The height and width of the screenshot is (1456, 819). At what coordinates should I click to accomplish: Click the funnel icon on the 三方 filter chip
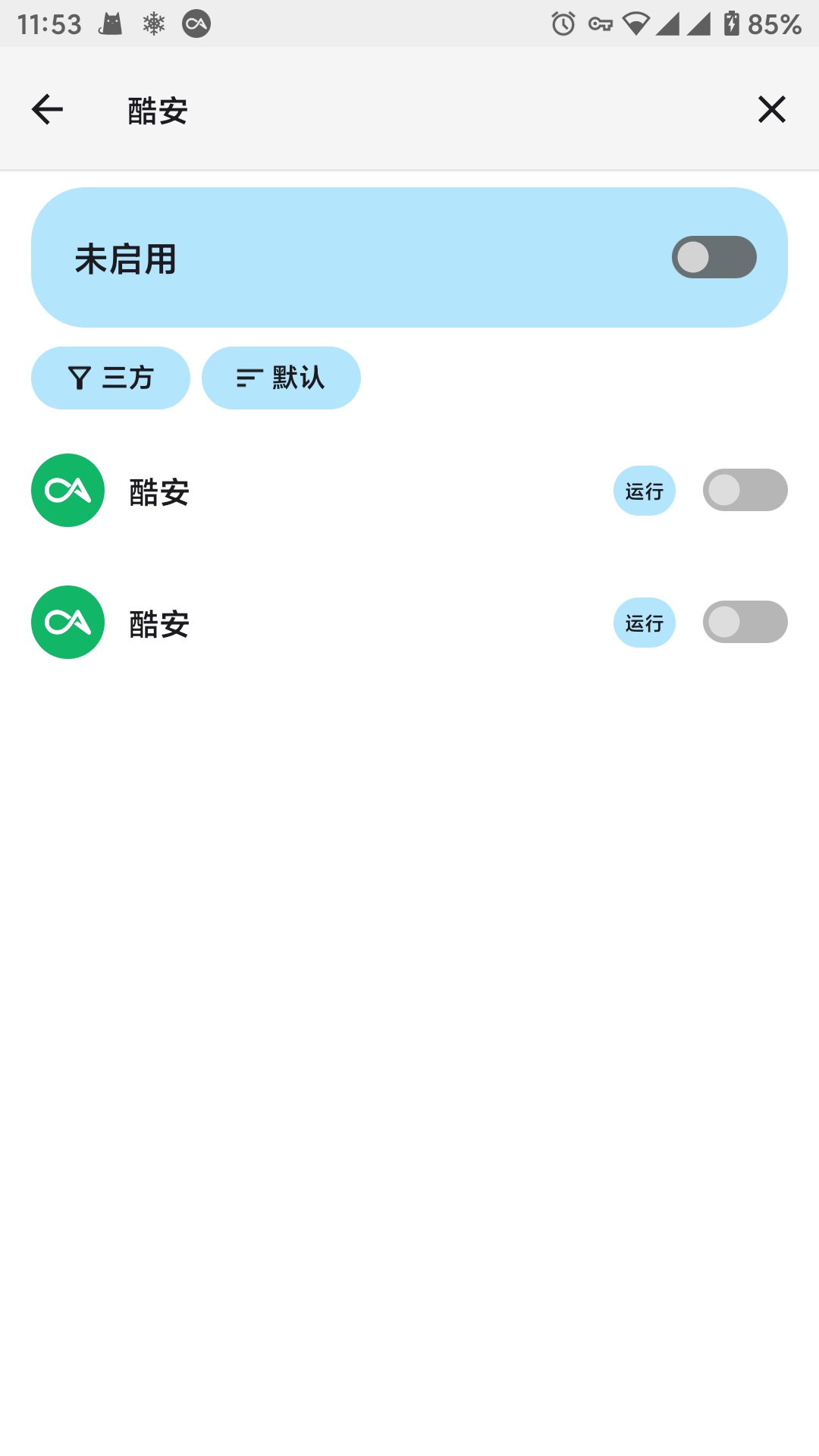(x=81, y=377)
